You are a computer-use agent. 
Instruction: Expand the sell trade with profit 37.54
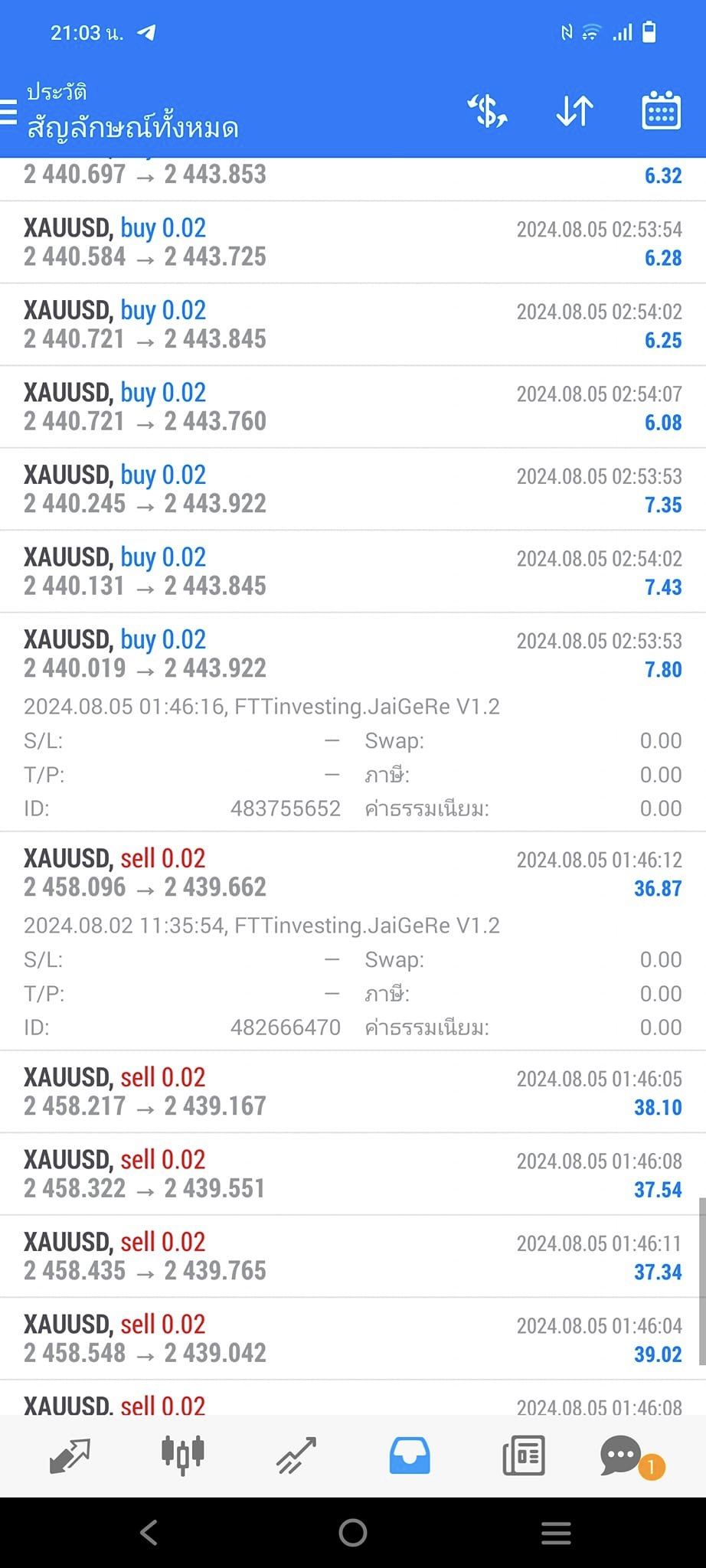[353, 1174]
